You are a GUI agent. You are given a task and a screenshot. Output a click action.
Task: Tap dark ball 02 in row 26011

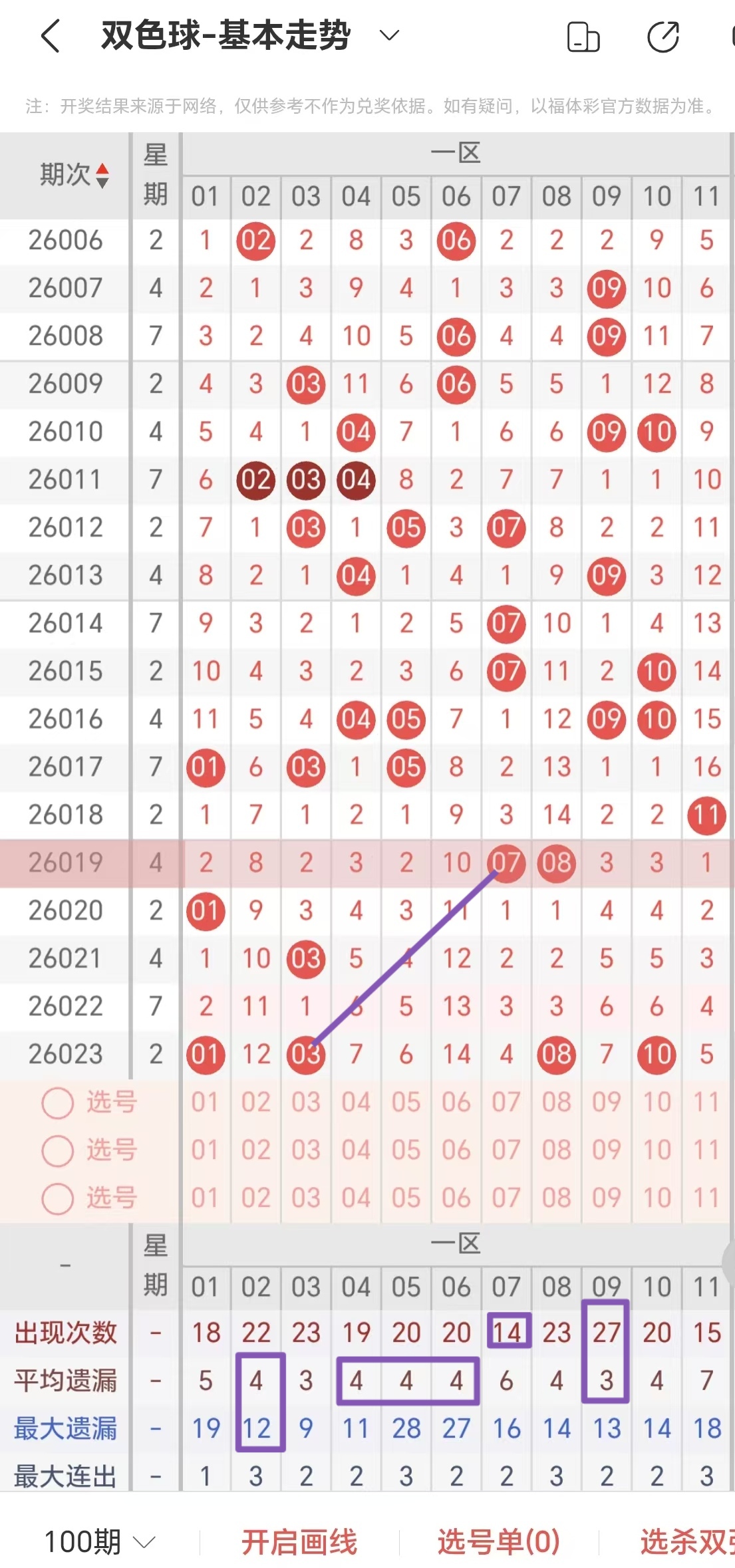(255, 479)
